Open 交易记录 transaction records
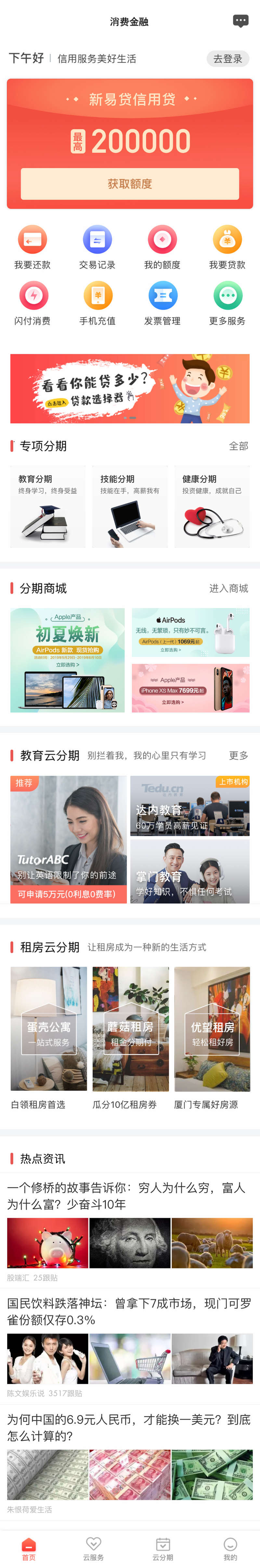Screen dimensions: 260x1568 click(x=97, y=247)
